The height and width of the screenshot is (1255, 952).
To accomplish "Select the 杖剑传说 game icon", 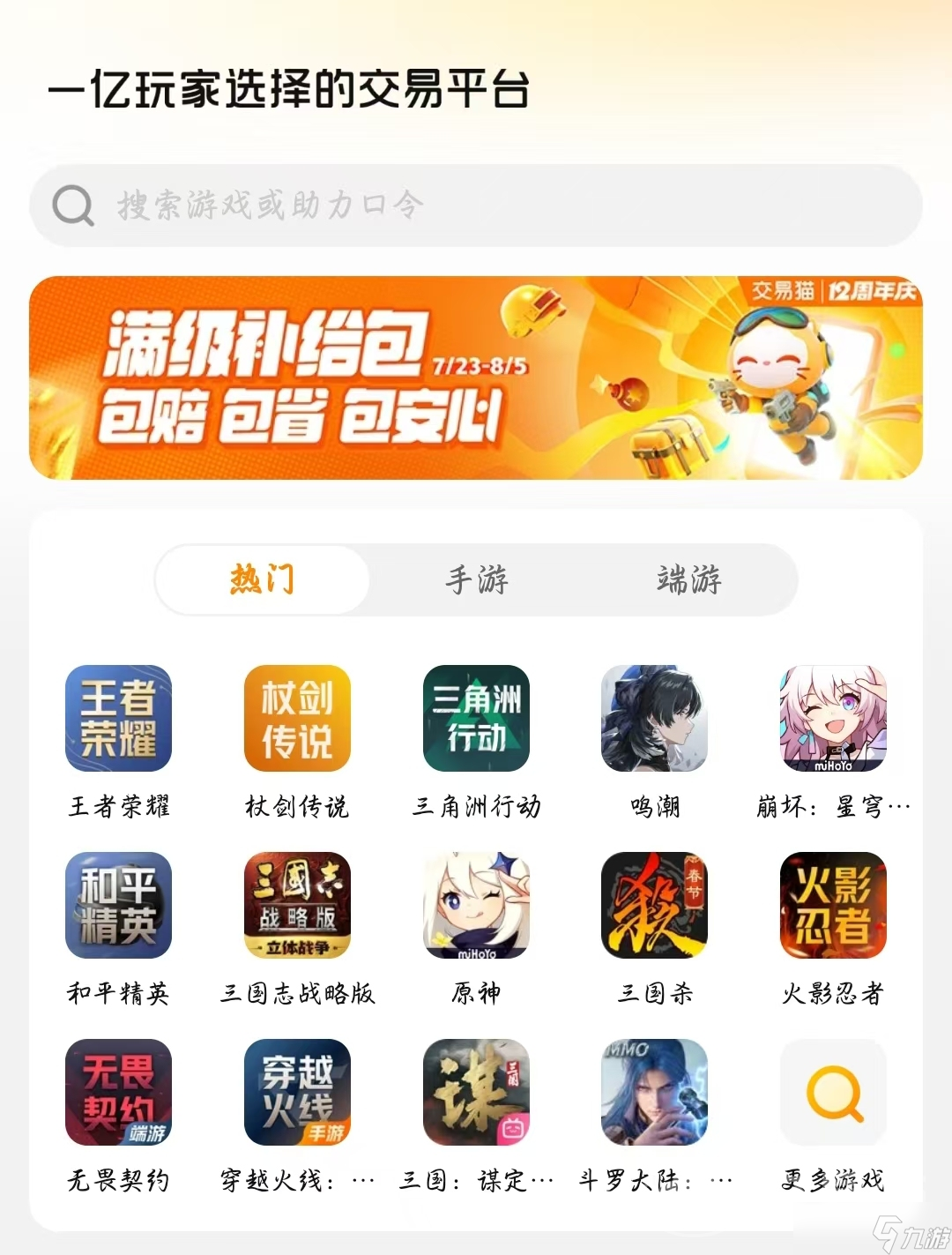I will [297, 719].
